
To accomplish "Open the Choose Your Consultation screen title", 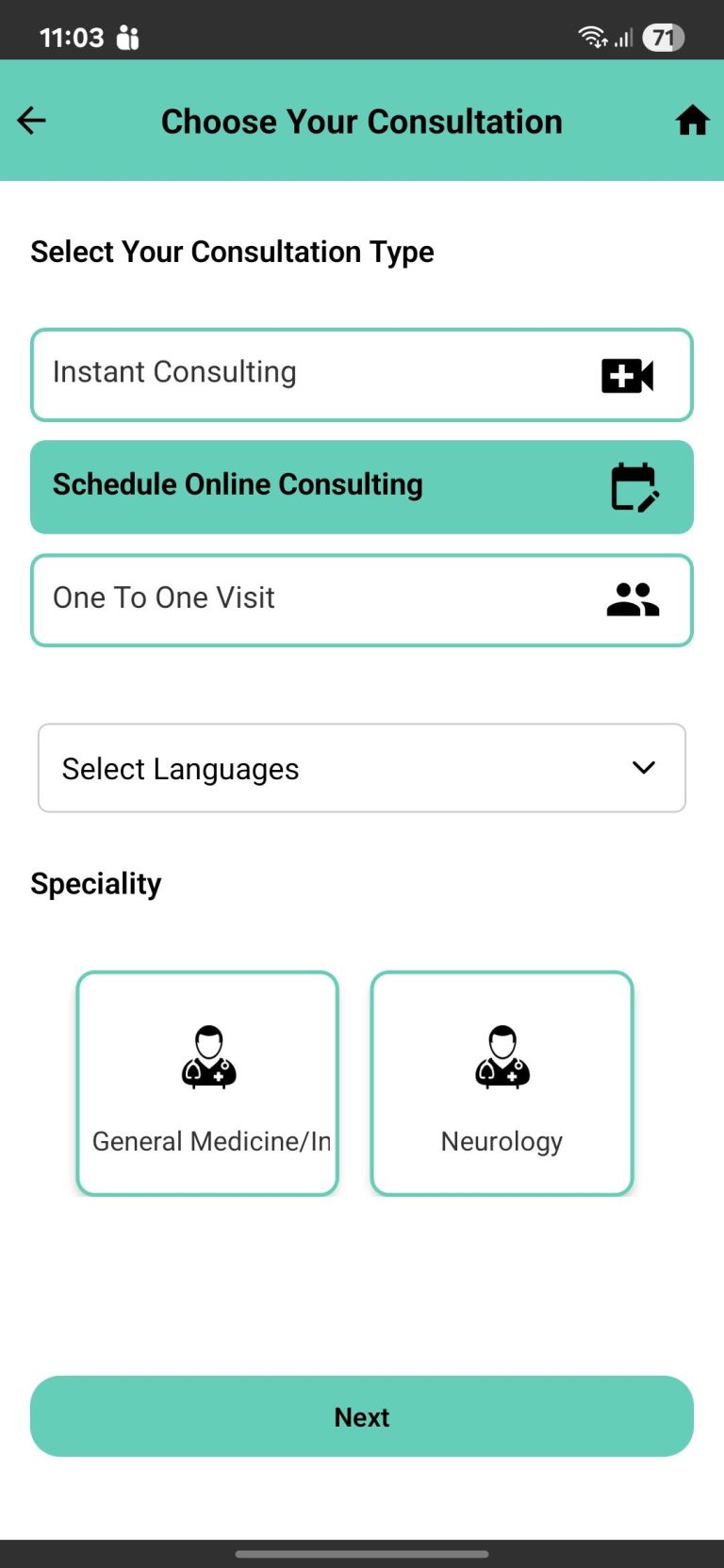I will coord(362,121).
